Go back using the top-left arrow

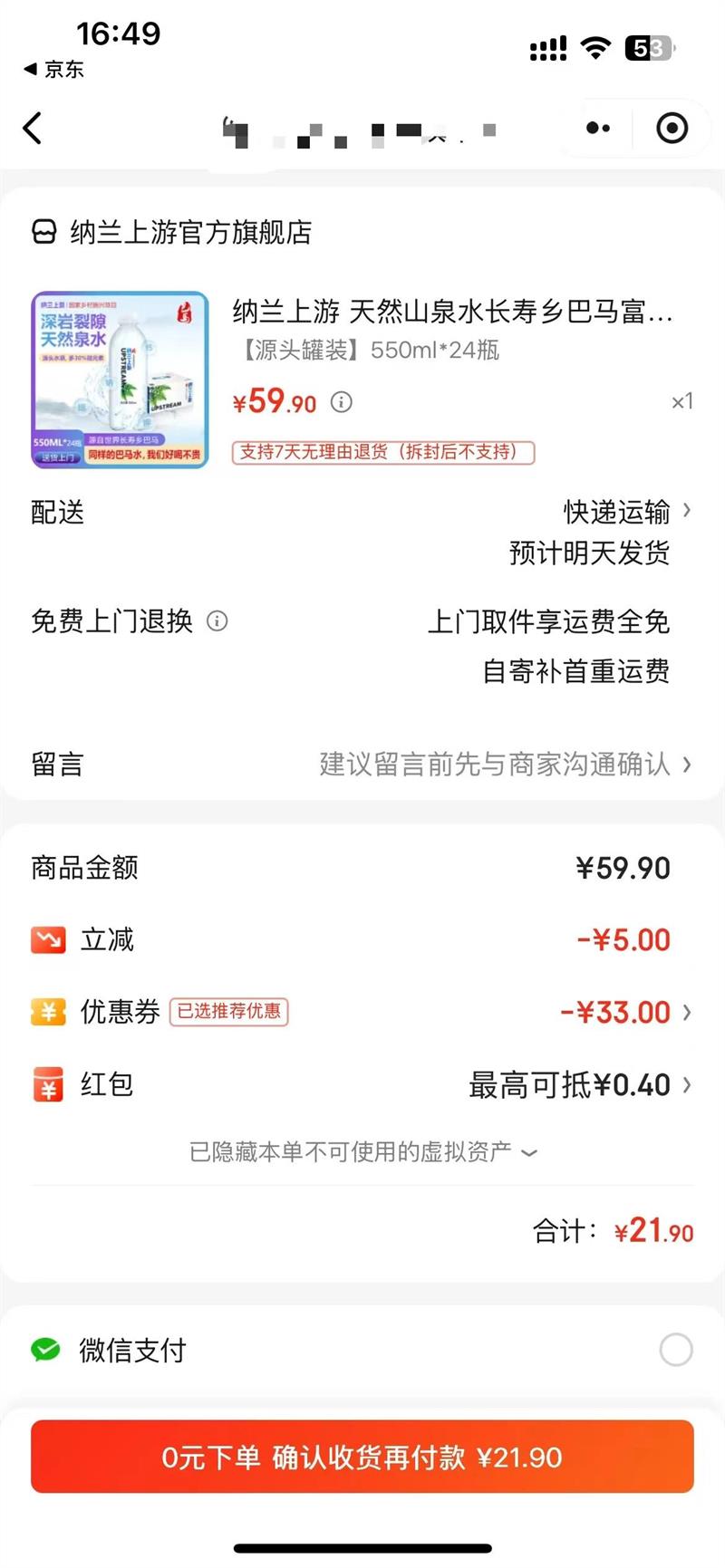[x=33, y=129]
